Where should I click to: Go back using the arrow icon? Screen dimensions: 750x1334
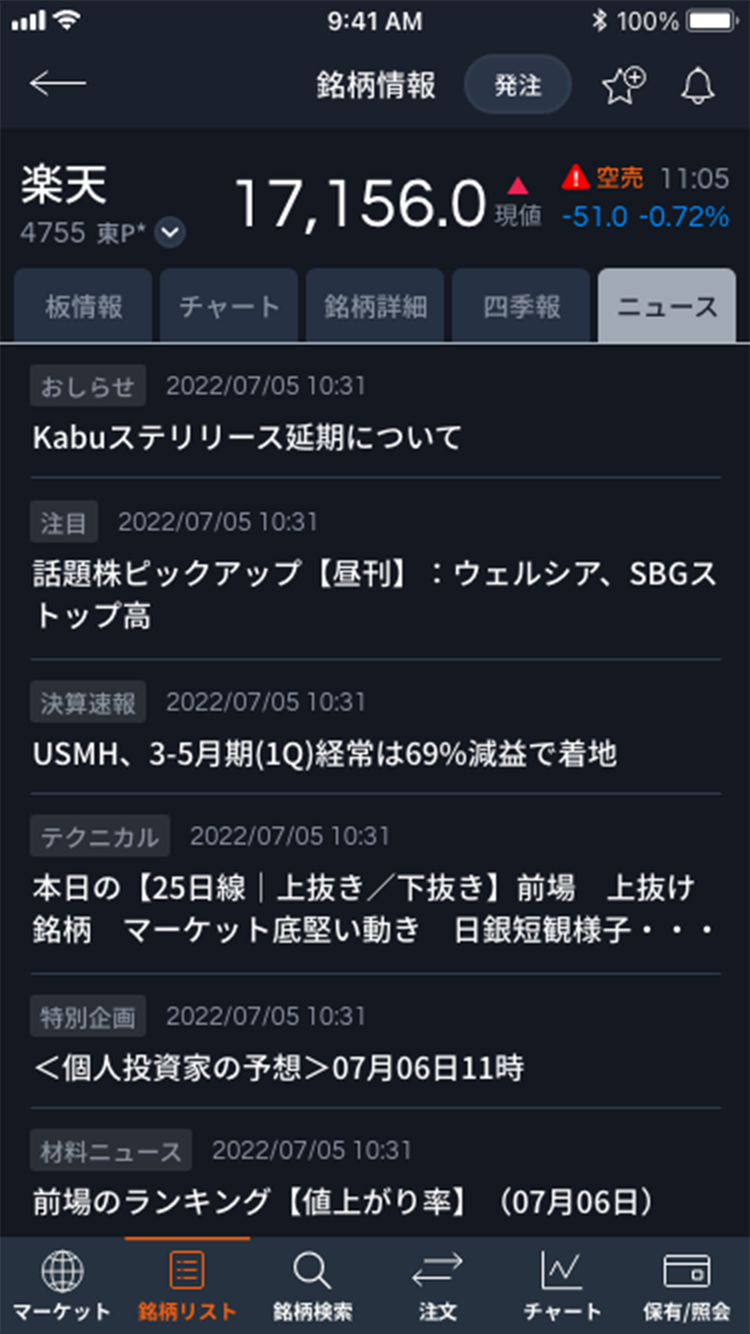pos(58,84)
